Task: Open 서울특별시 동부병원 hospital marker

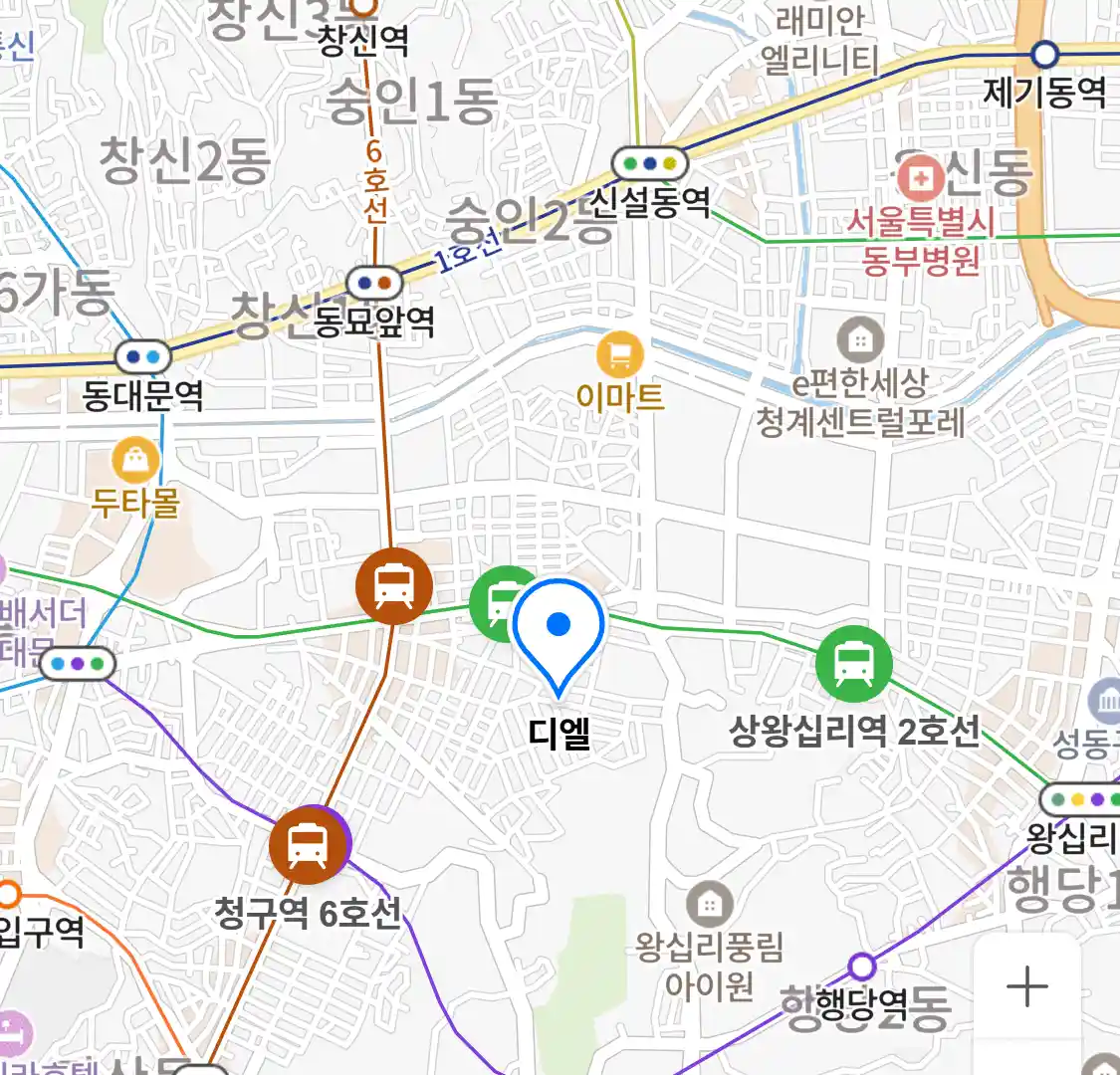Action: [920, 180]
